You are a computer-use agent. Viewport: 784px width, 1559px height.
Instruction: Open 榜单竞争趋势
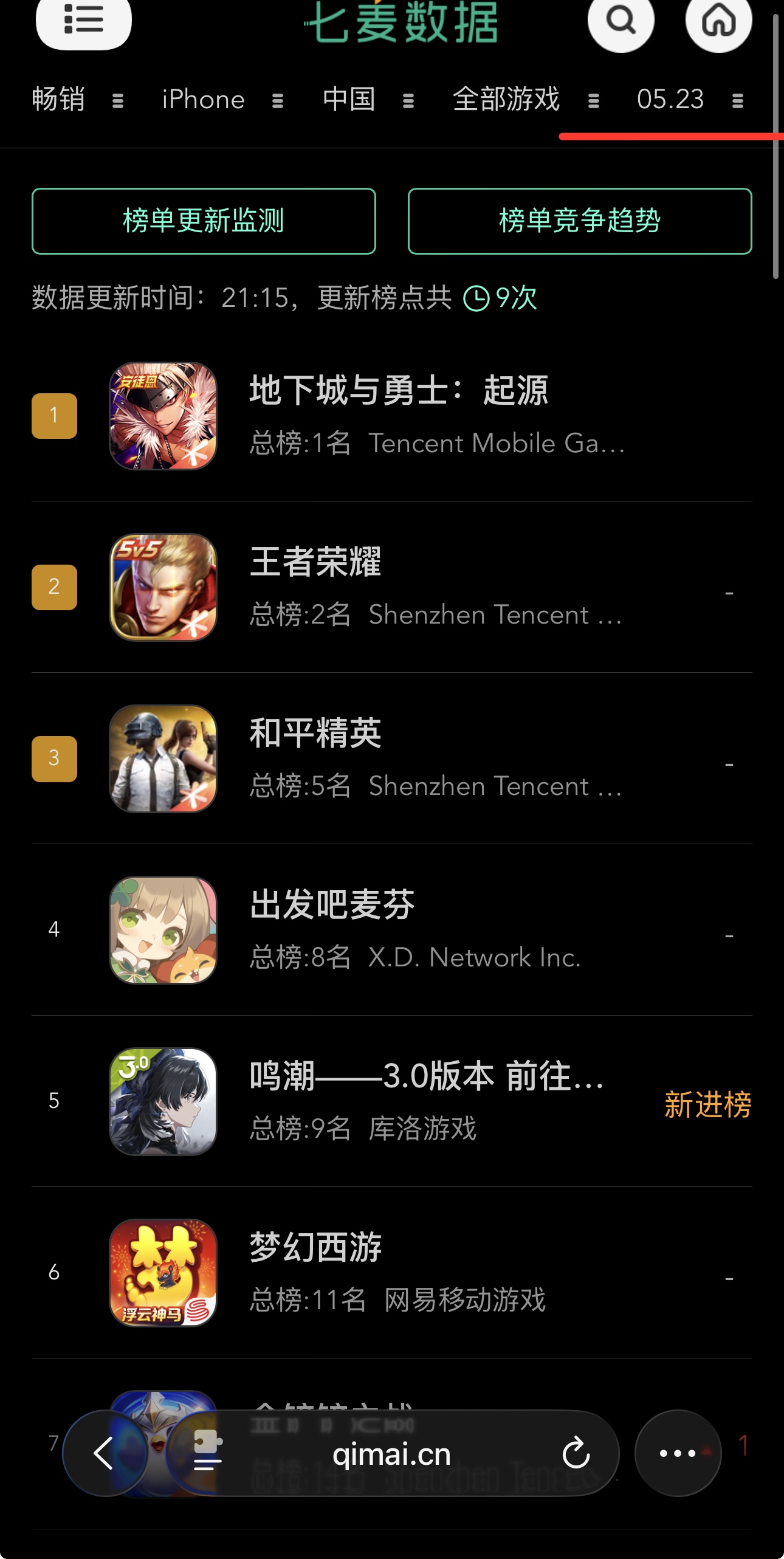[x=580, y=221]
